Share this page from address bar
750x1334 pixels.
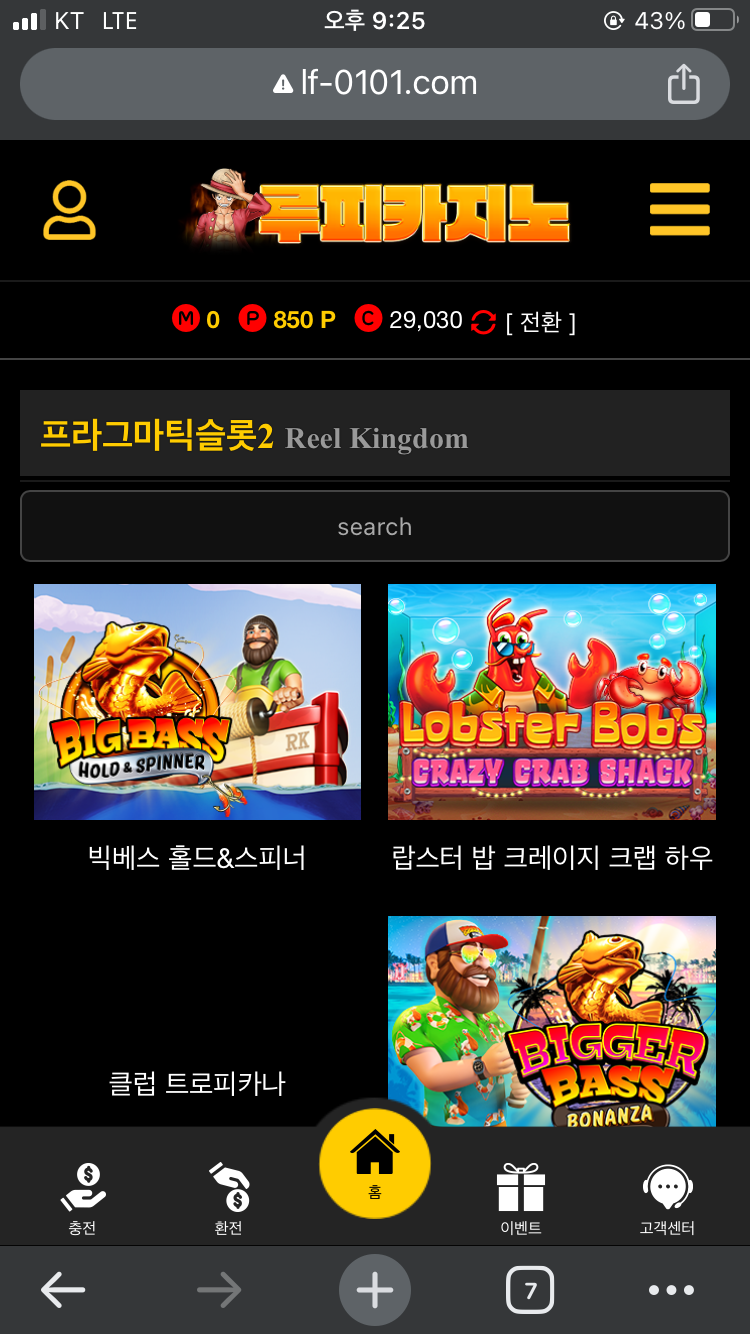pos(683,83)
